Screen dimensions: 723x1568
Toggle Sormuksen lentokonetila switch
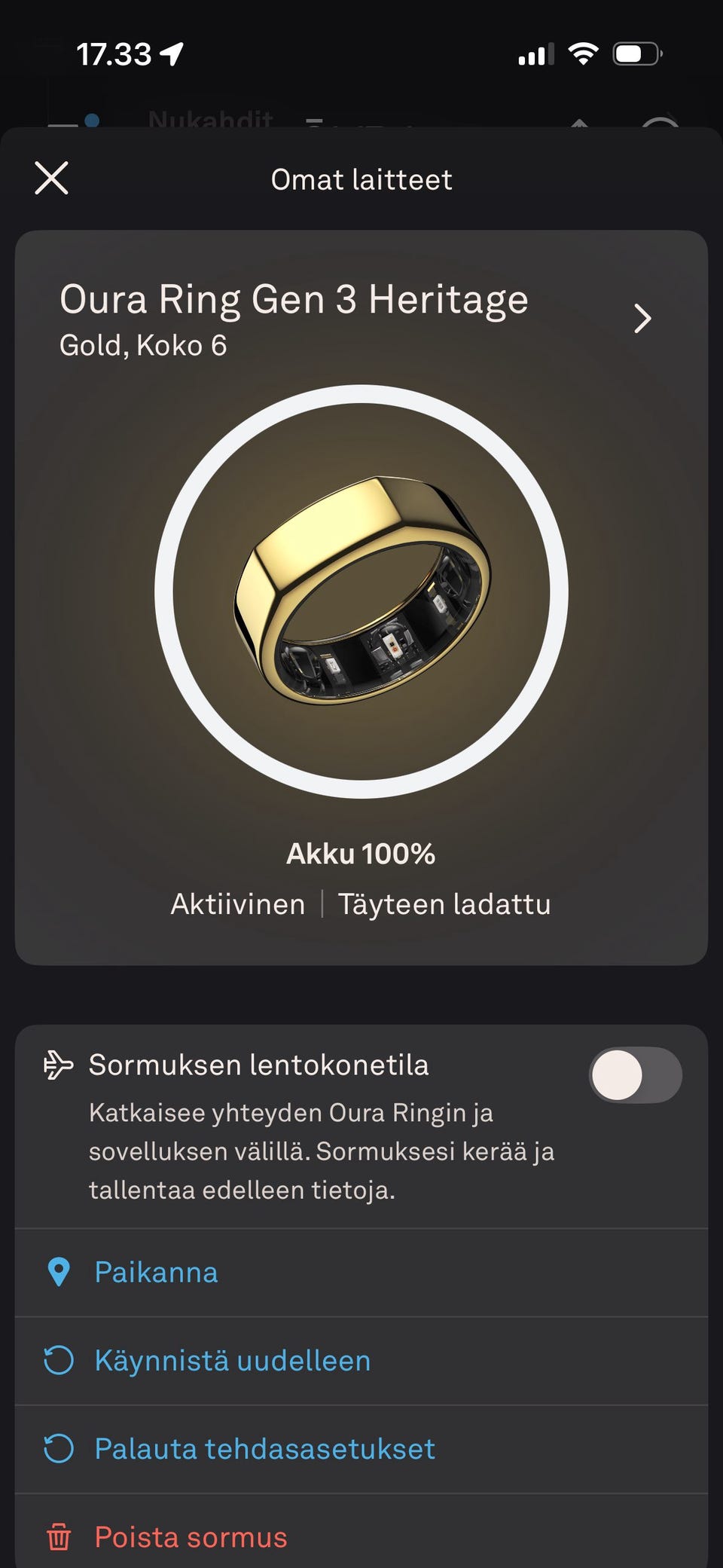click(635, 1075)
